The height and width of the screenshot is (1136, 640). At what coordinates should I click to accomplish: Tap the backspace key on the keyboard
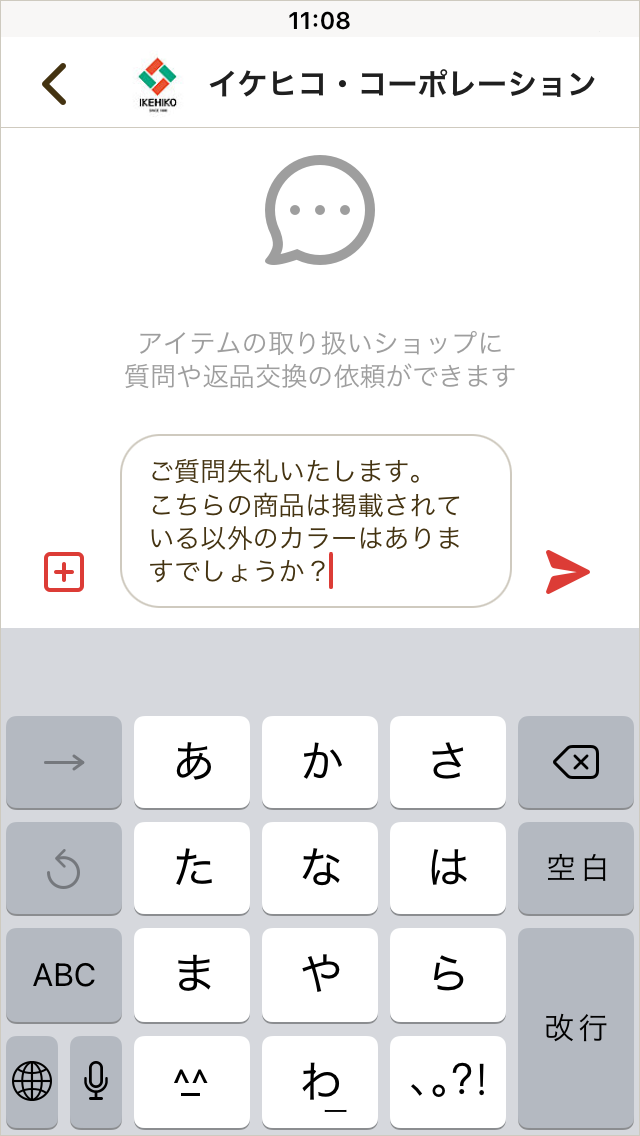click(576, 763)
